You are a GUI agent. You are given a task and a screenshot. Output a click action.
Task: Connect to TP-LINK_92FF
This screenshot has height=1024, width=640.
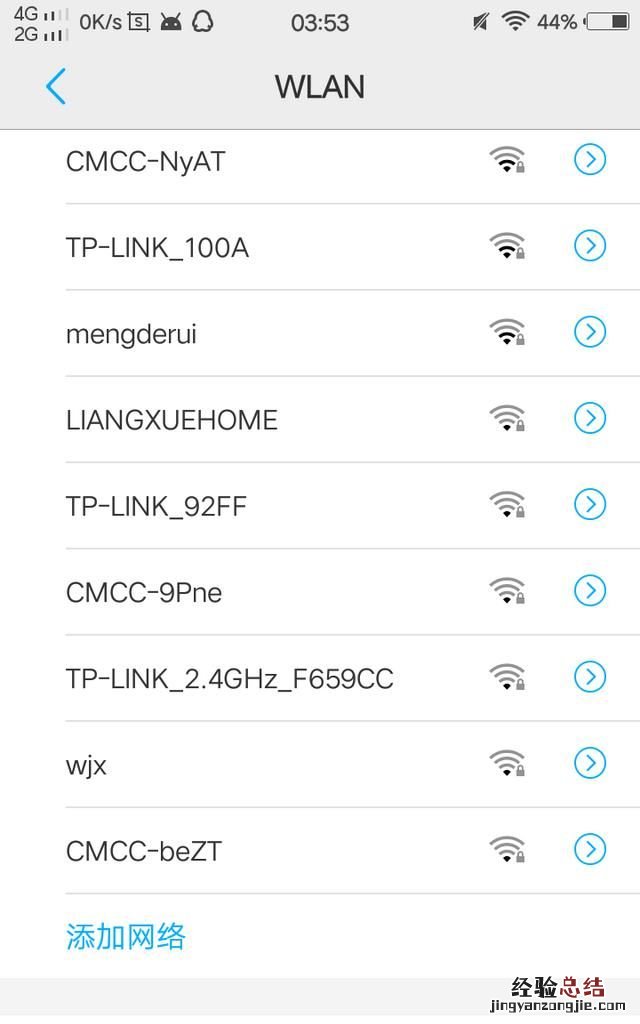click(x=156, y=507)
